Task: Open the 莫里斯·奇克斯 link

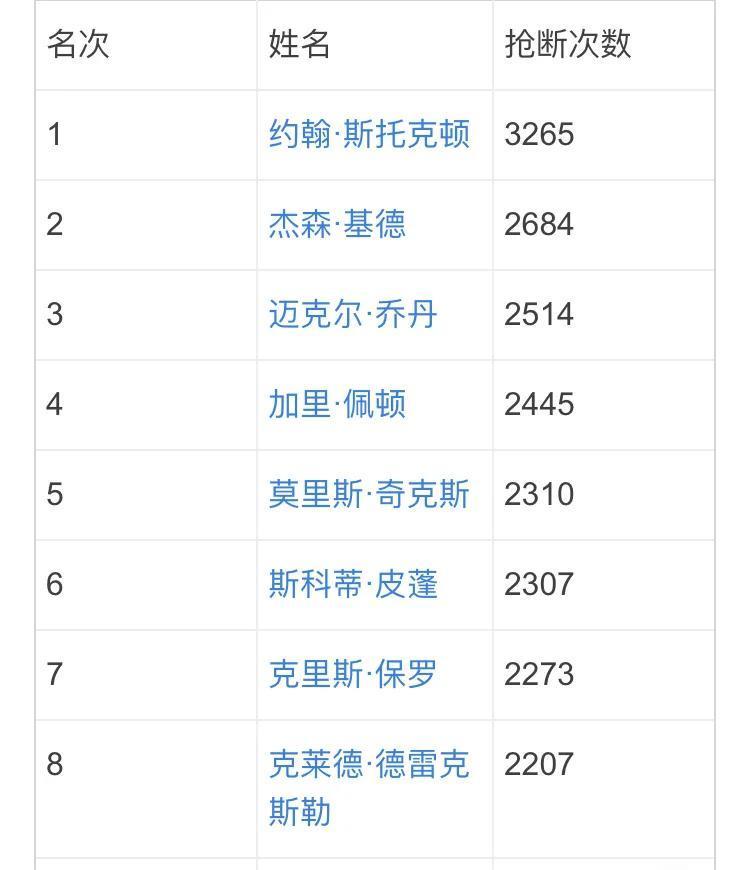Action: (369, 495)
